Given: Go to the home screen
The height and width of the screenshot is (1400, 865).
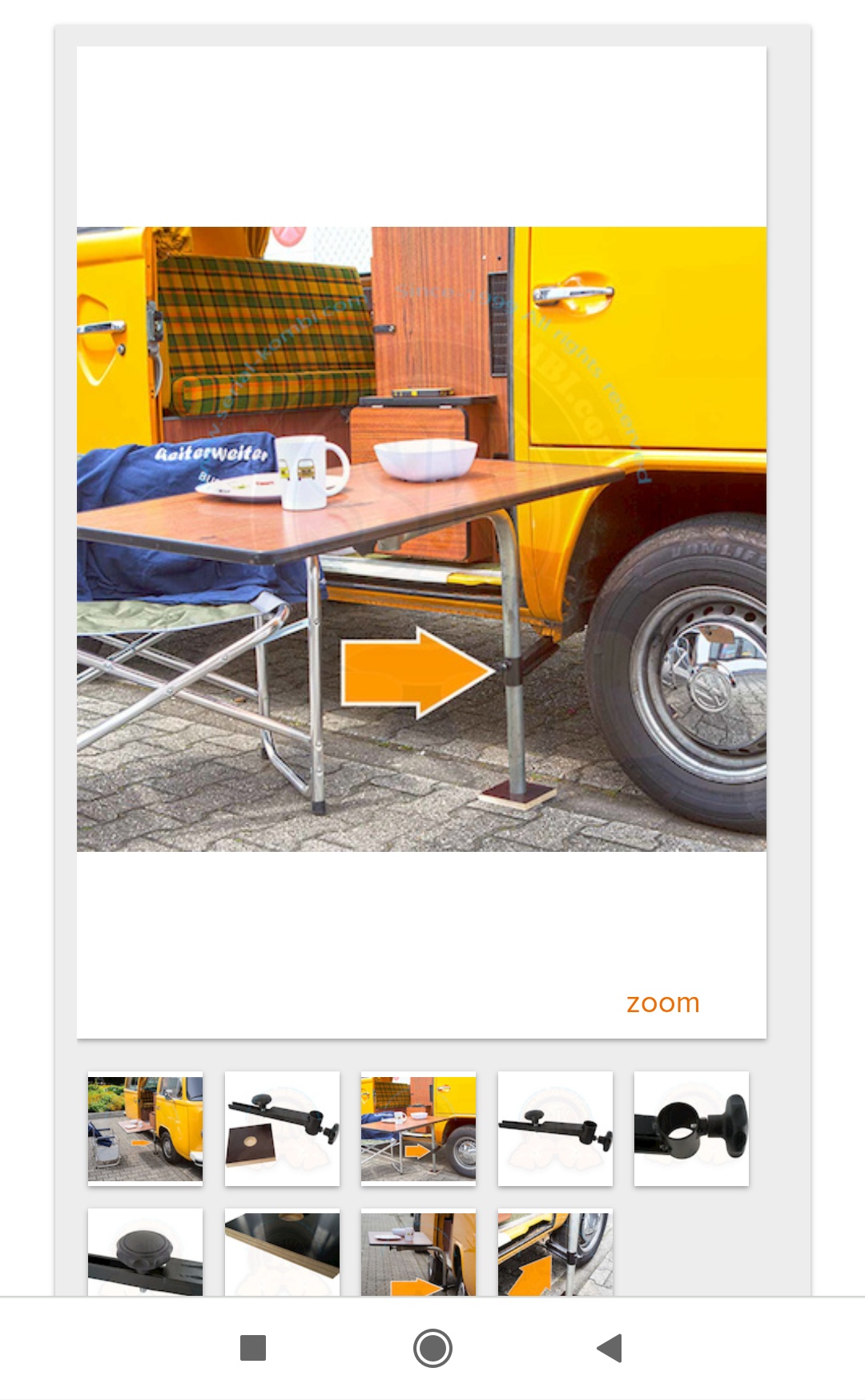Looking at the screenshot, I should click(x=432, y=1348).
